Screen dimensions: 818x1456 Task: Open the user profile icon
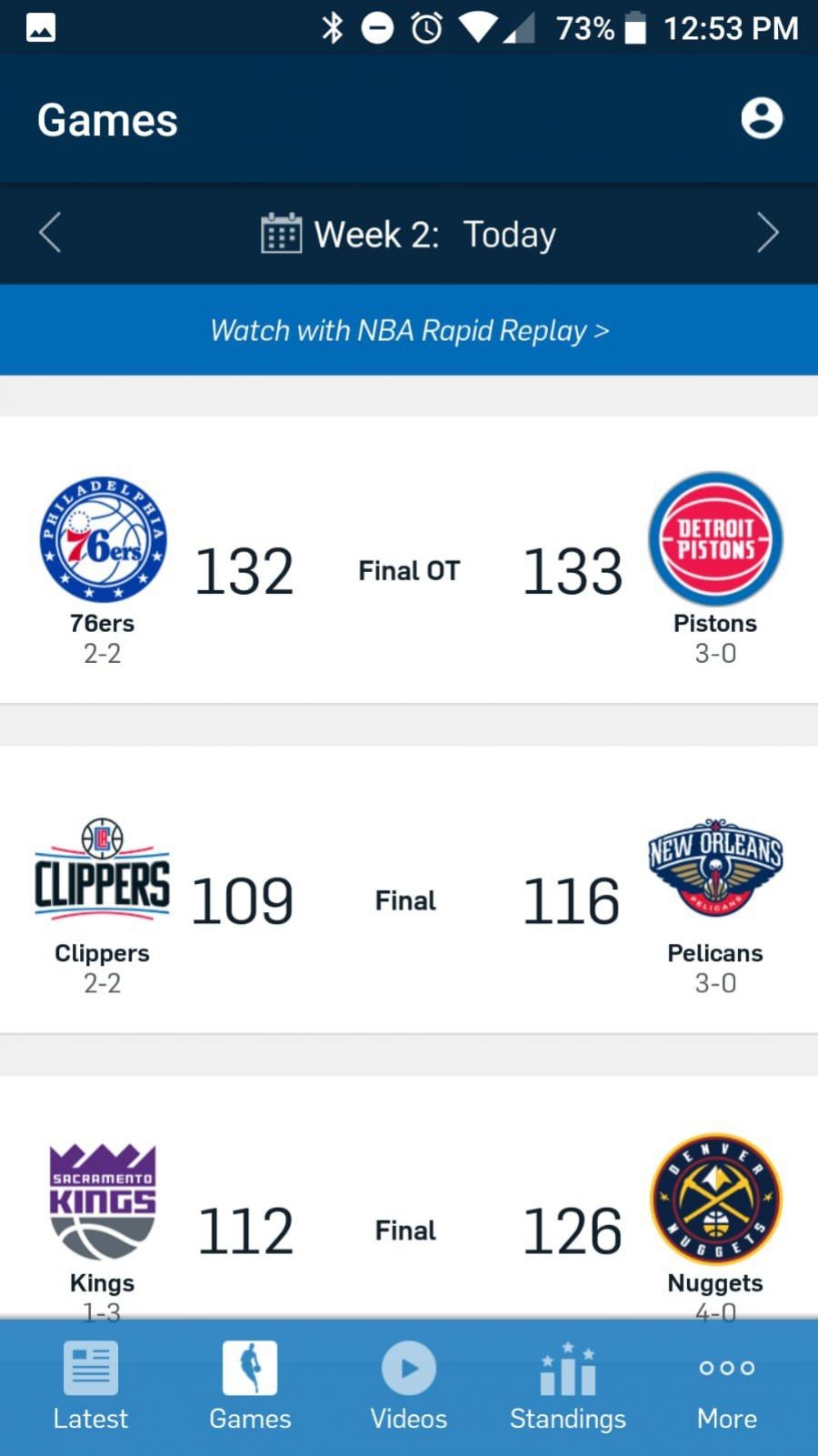coord(762,118)
